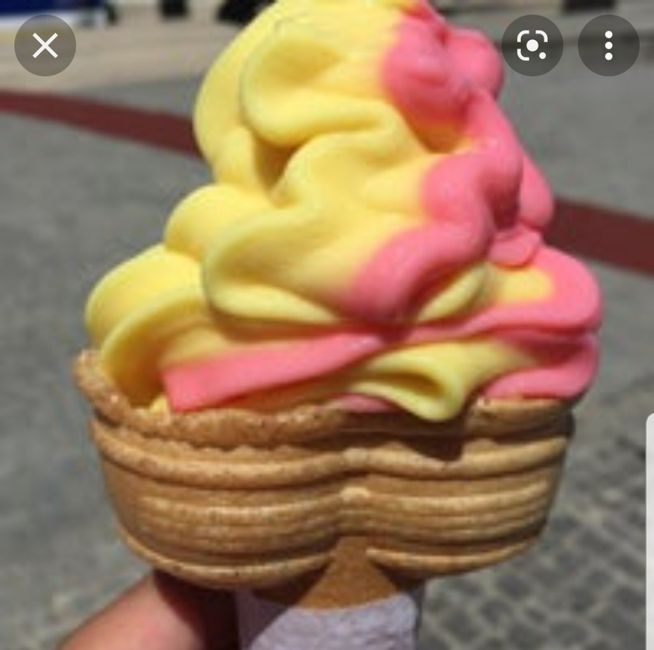Close the image viewer
654x650 pixels.
pyautogui.click(x=45, y=45)
